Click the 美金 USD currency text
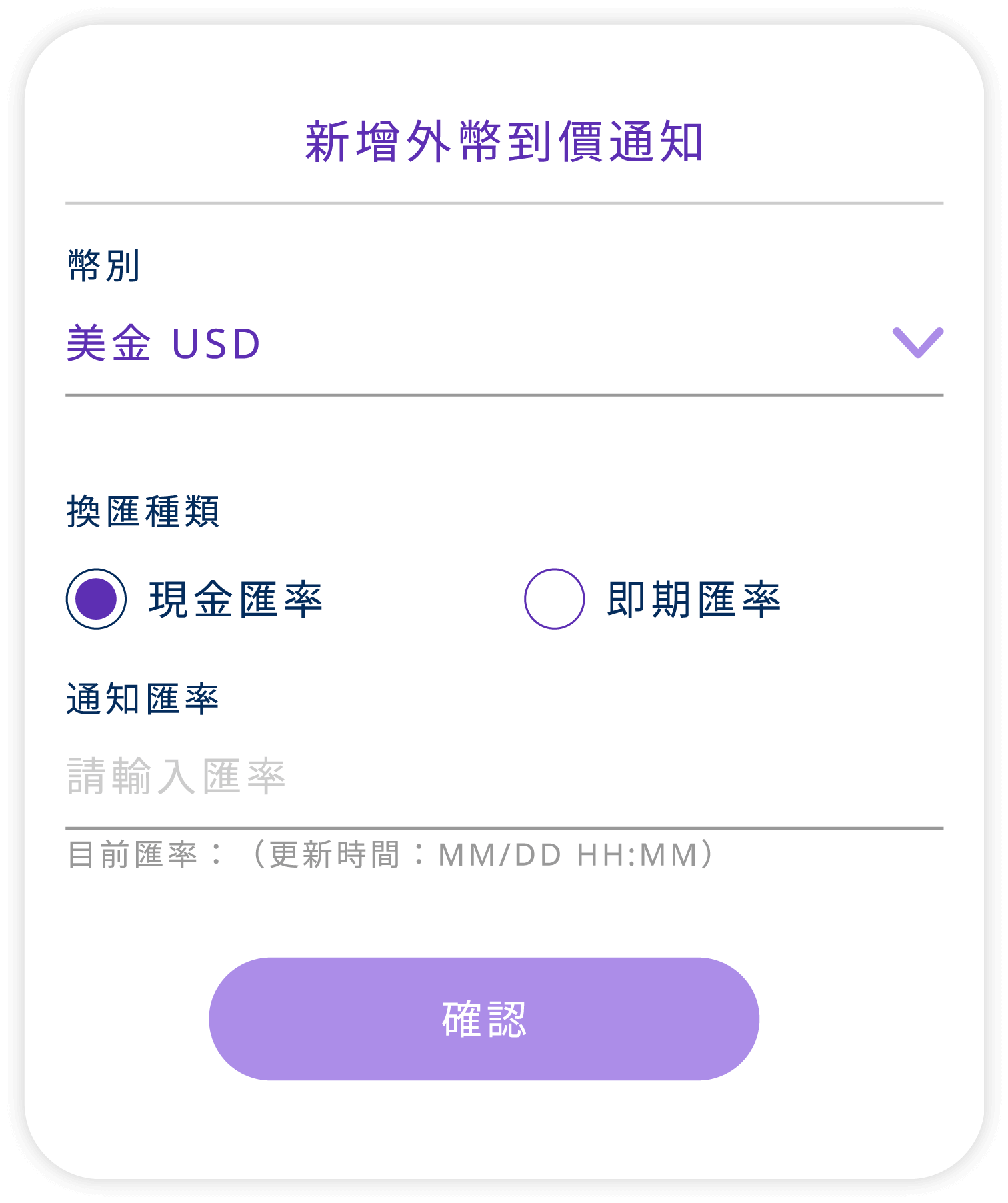The image size is (1008, 1203). pos(162,342)
